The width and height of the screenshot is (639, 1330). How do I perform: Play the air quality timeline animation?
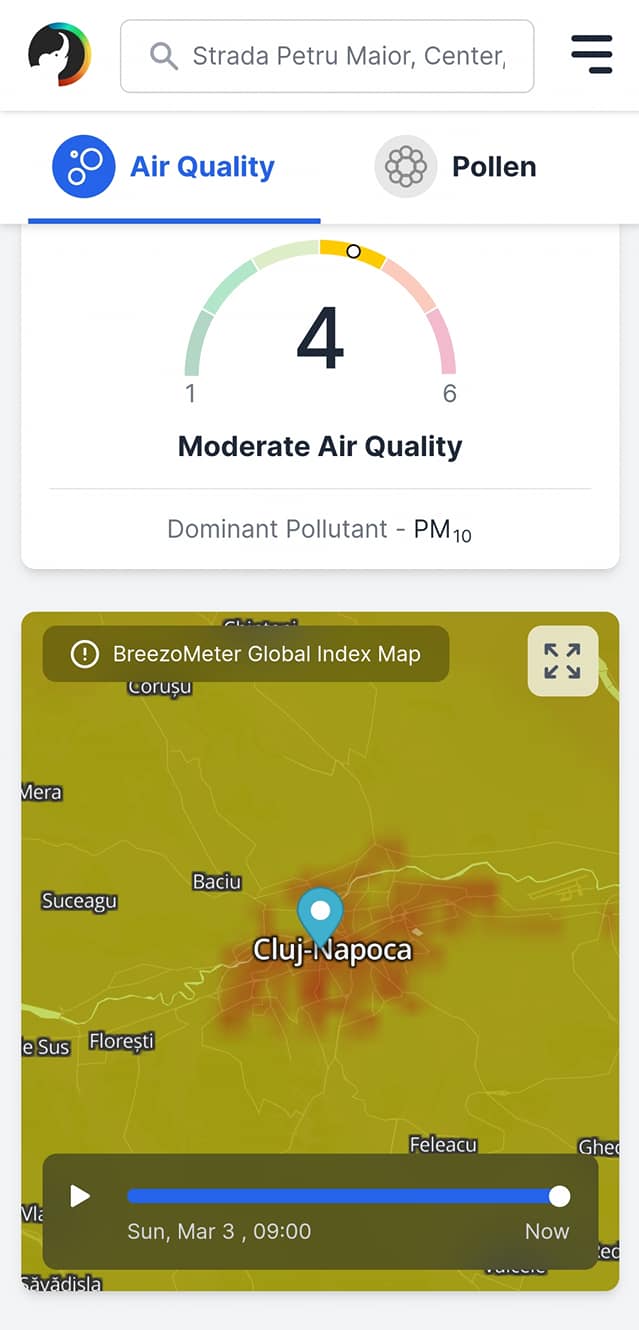pos(80,1196)
